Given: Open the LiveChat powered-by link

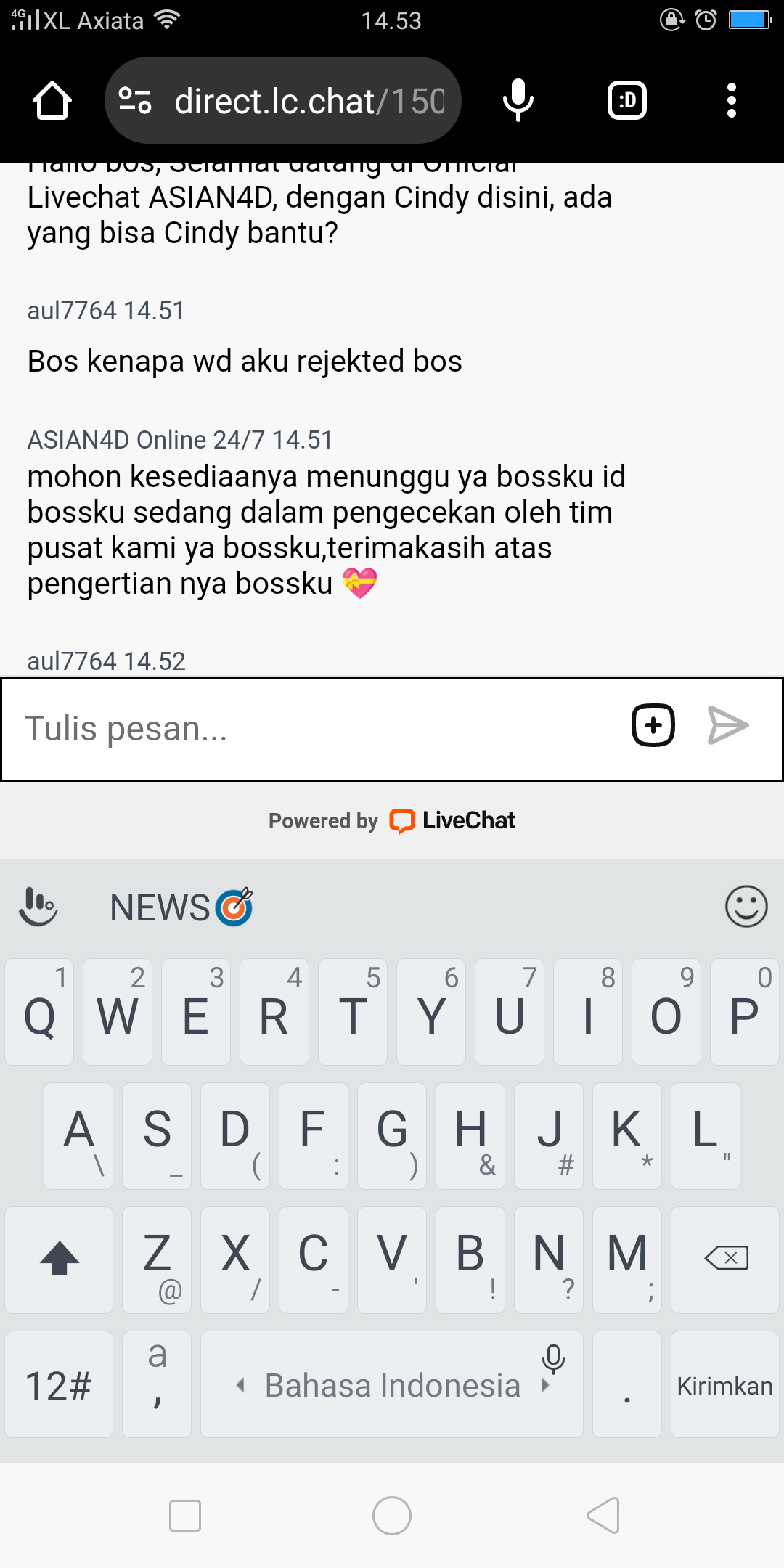Looking at the screenshot, I should (x=392, y=820).
